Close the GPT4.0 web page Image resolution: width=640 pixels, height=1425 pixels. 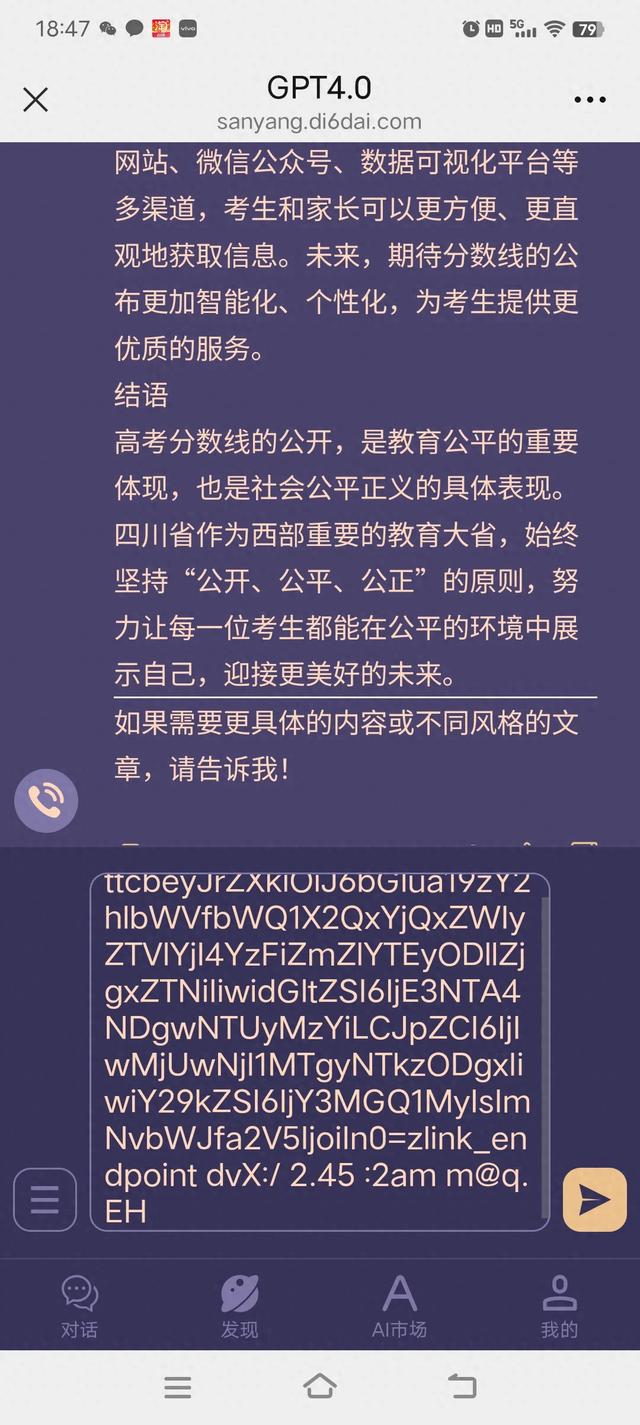coord(36,99)
